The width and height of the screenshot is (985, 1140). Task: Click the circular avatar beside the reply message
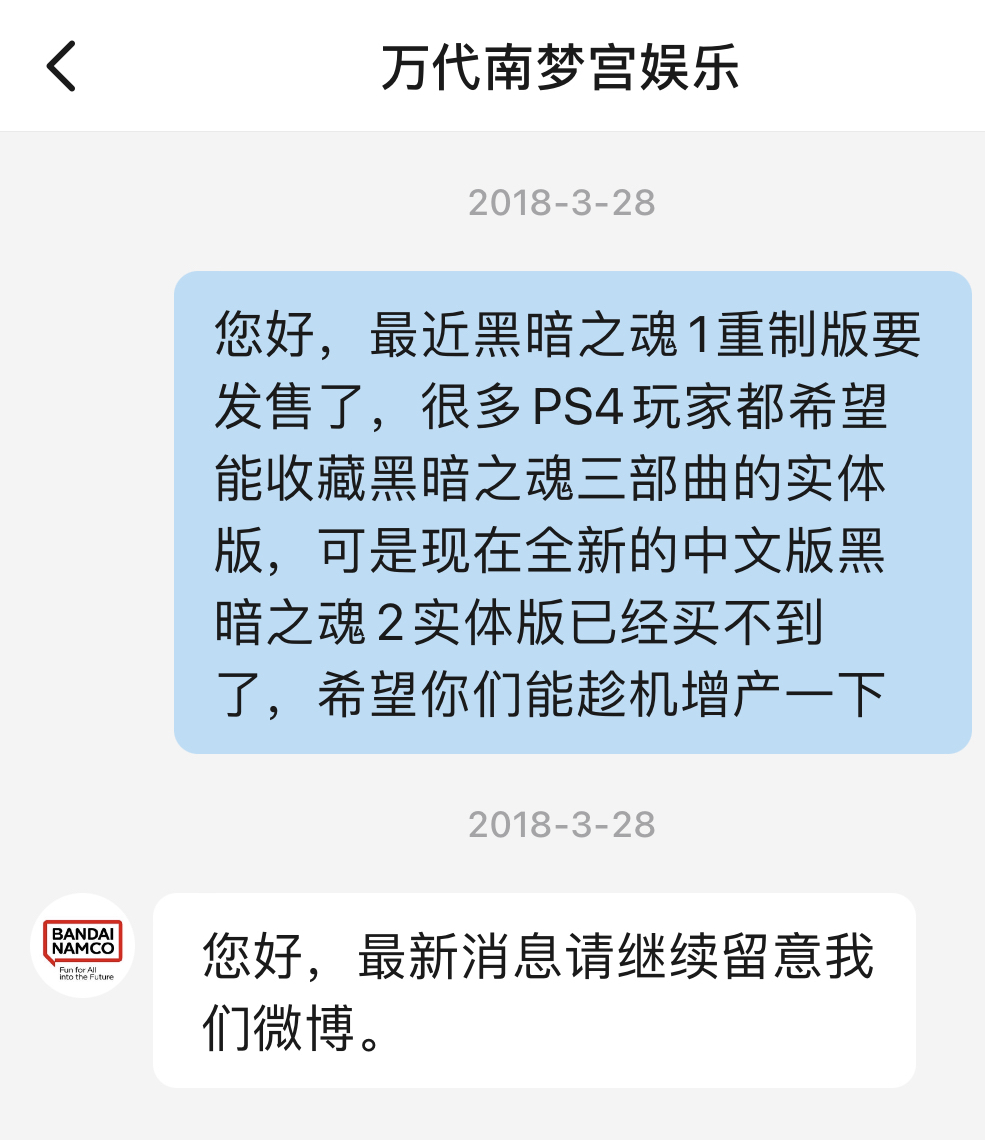84,945
